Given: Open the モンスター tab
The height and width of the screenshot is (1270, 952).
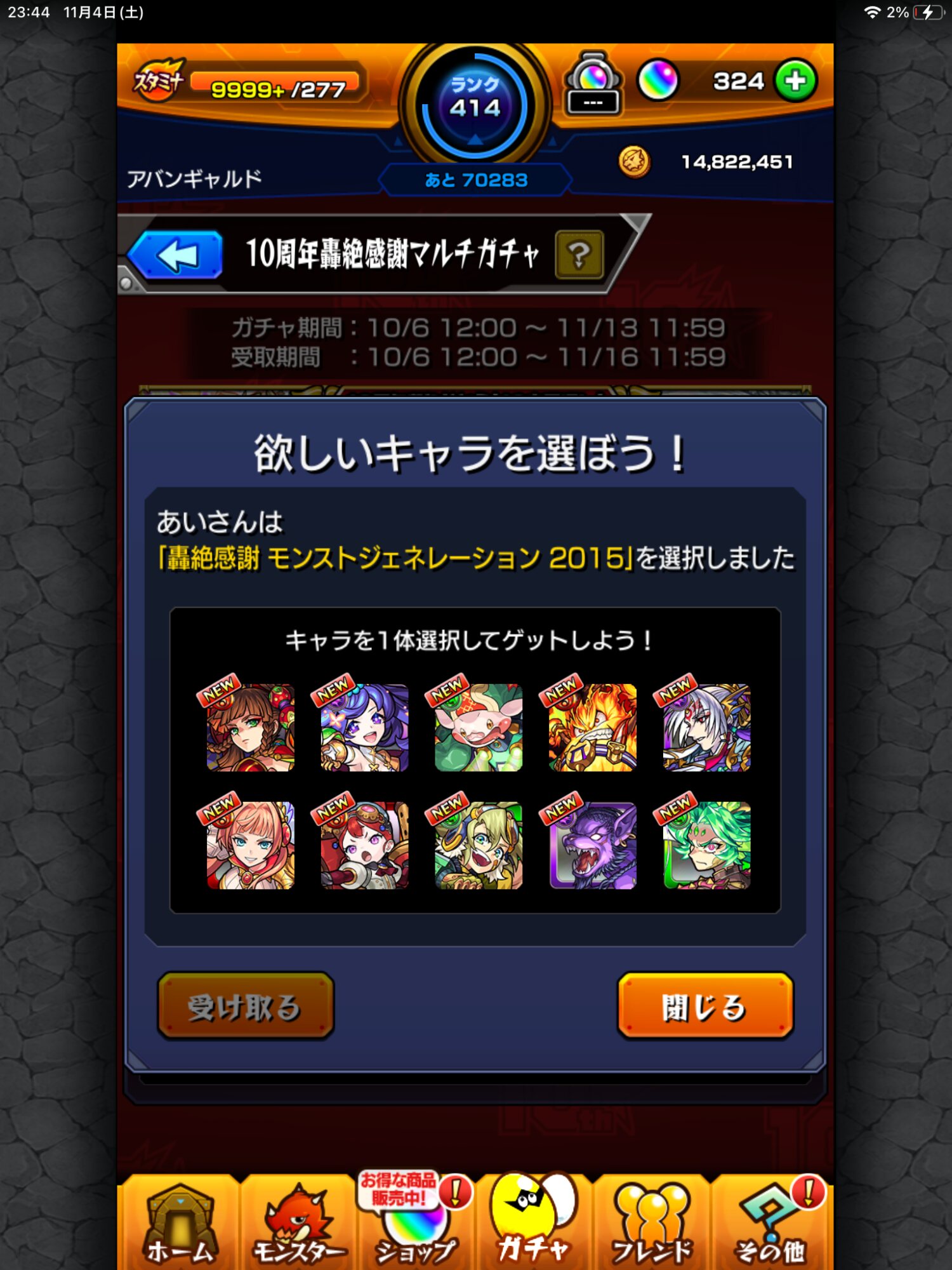Looking at the screenshot, I should click(x=298, y=1224).
